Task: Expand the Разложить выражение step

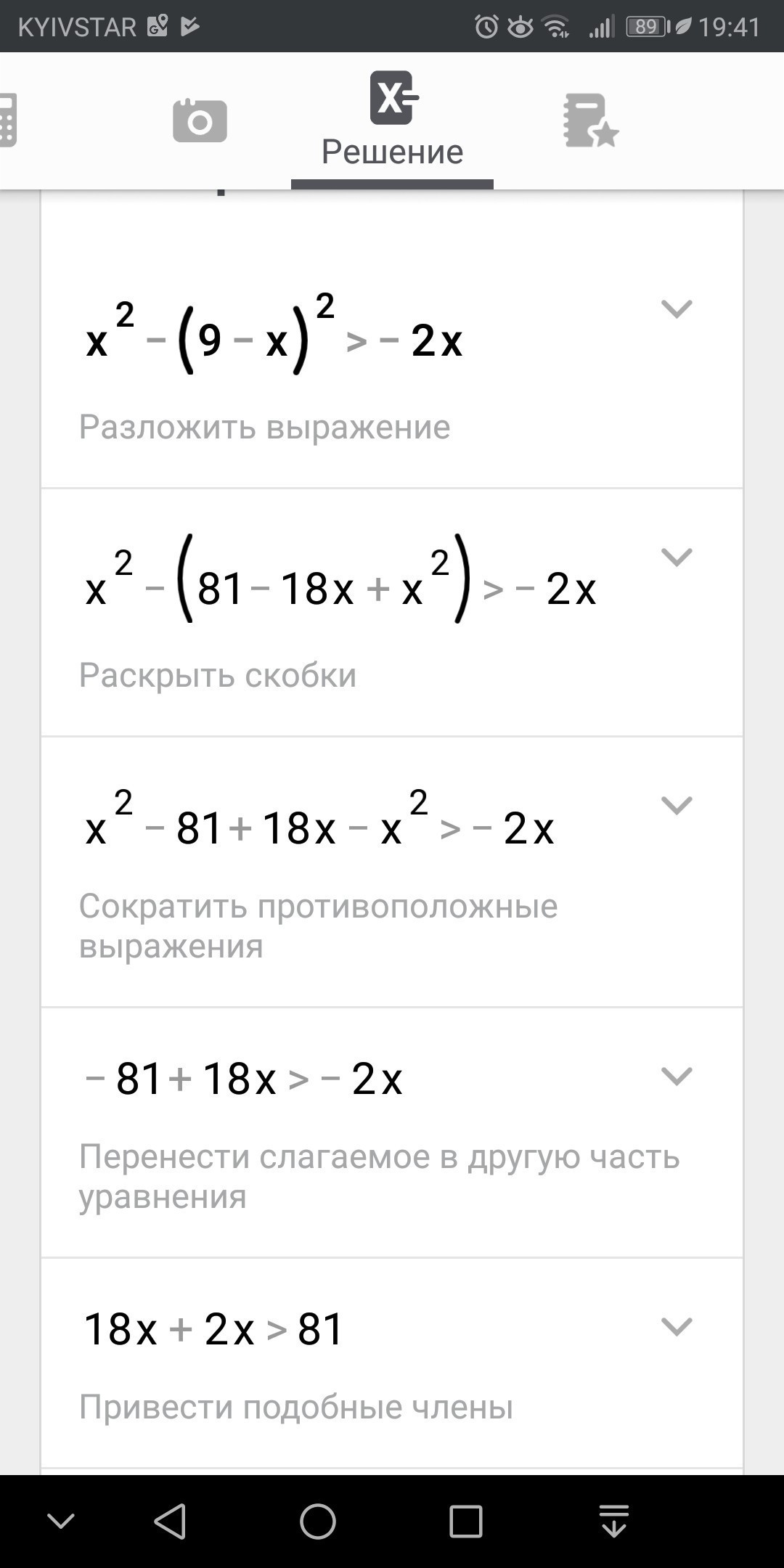Action: coord(677,309)
